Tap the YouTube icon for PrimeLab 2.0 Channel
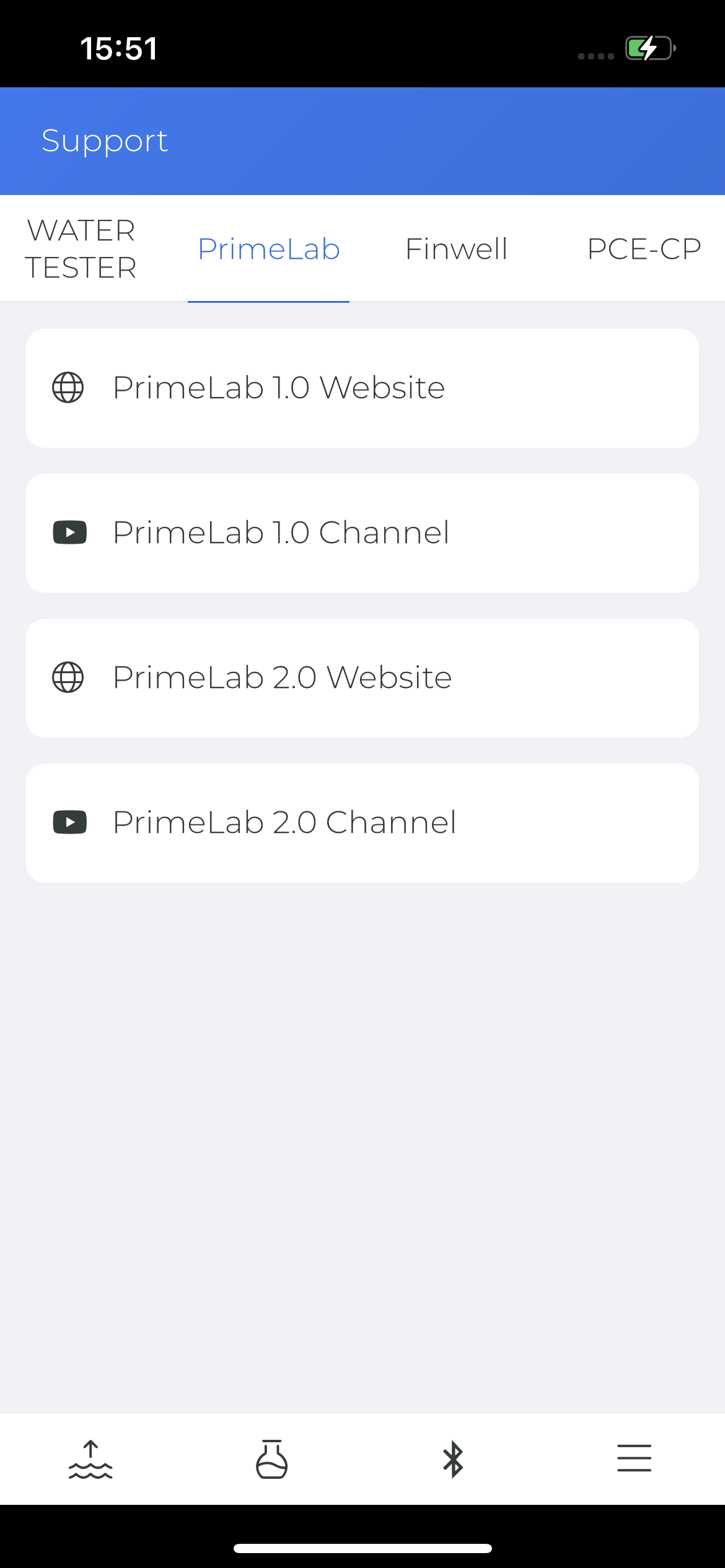Viewport: 725px width, 1568px height. pos(69,822)
